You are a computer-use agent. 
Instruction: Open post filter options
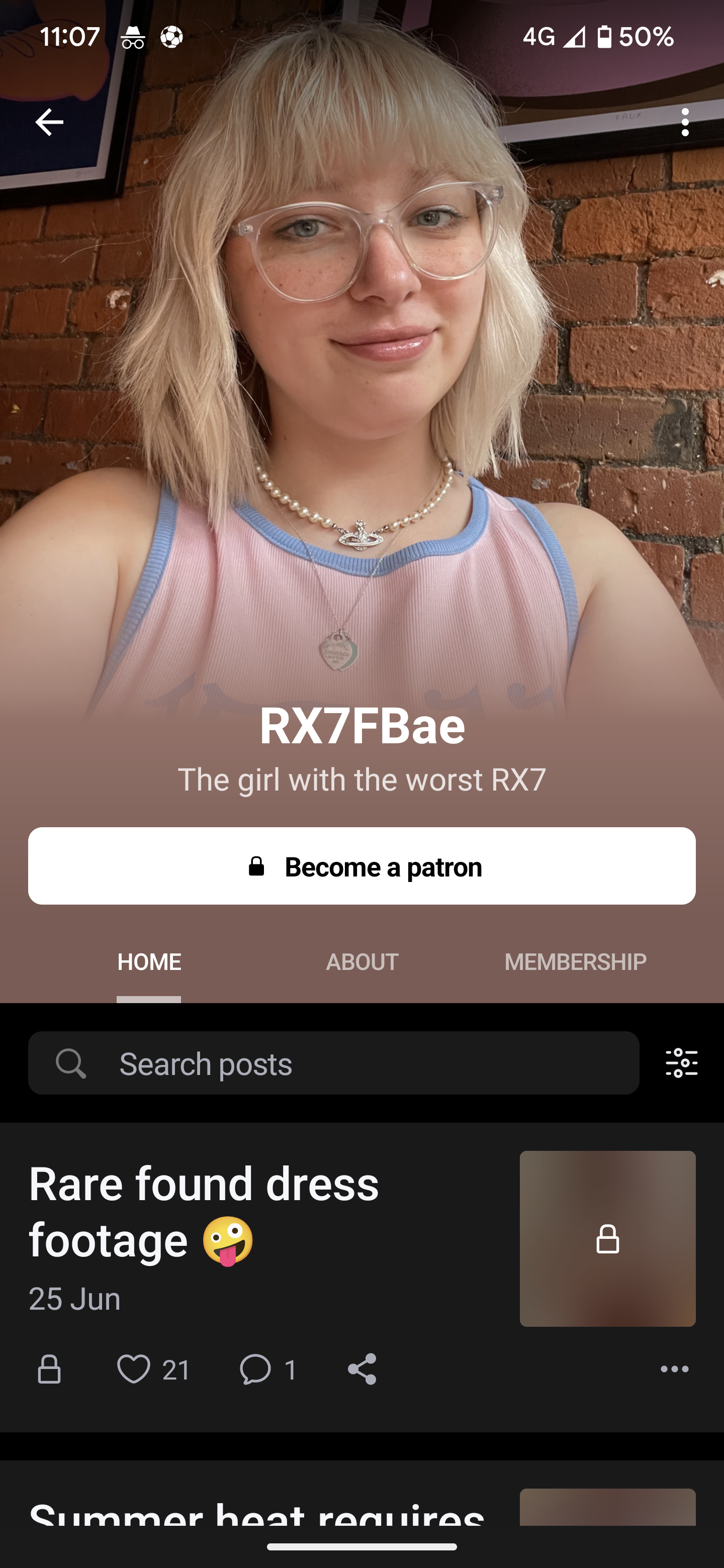click(x=681, y=1063)
